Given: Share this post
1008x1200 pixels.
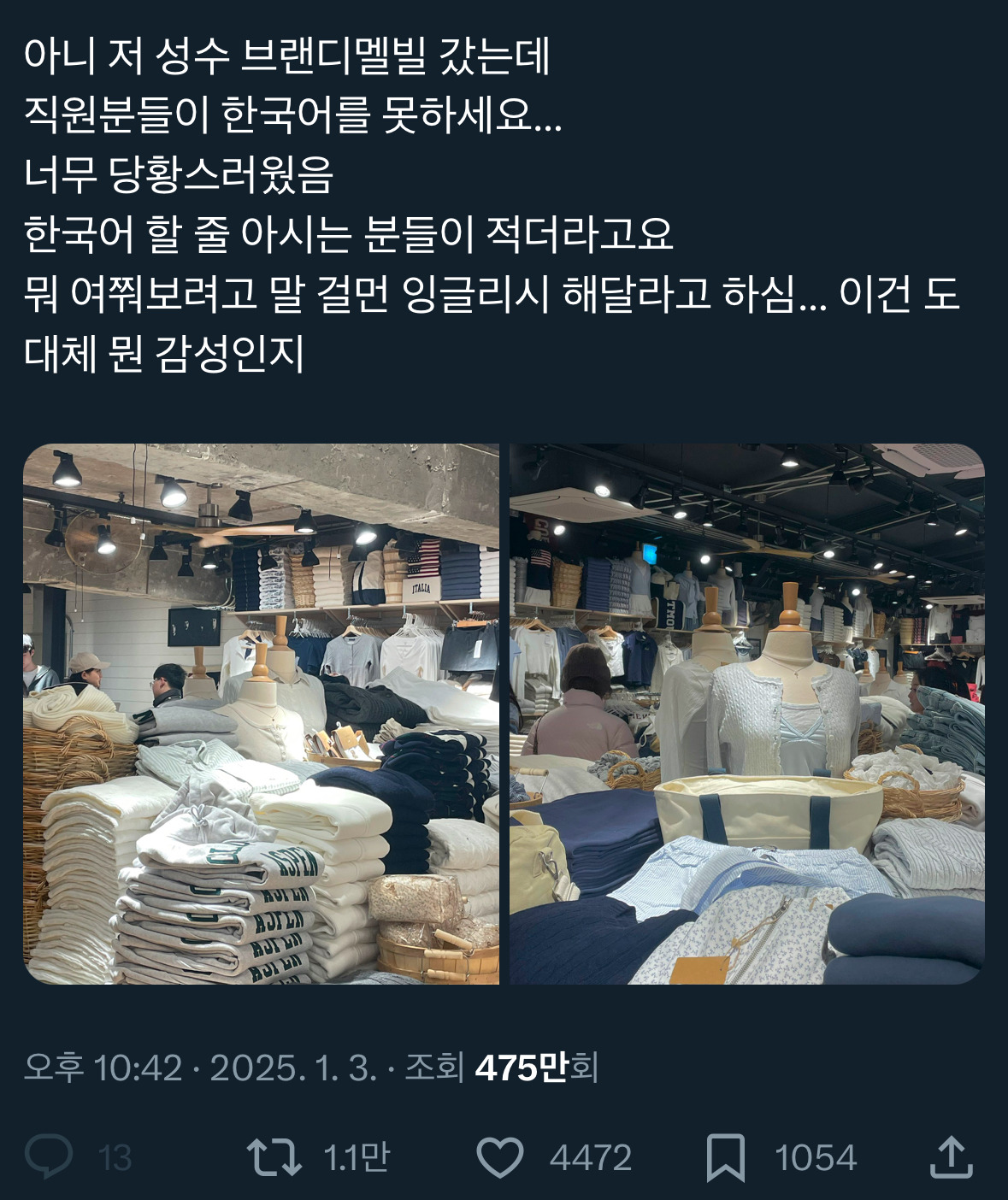Looking at the screenshot, I should [x=951, y=1157].
